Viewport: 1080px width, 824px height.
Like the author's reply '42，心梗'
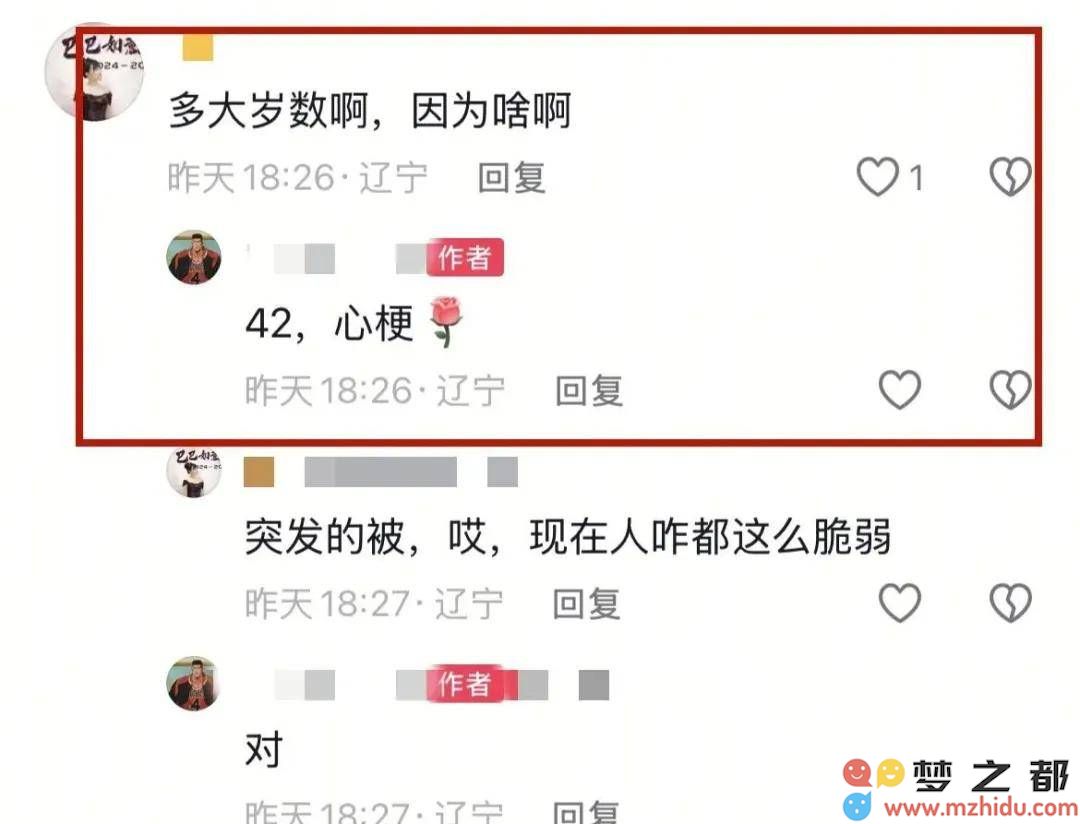point(899,389)
